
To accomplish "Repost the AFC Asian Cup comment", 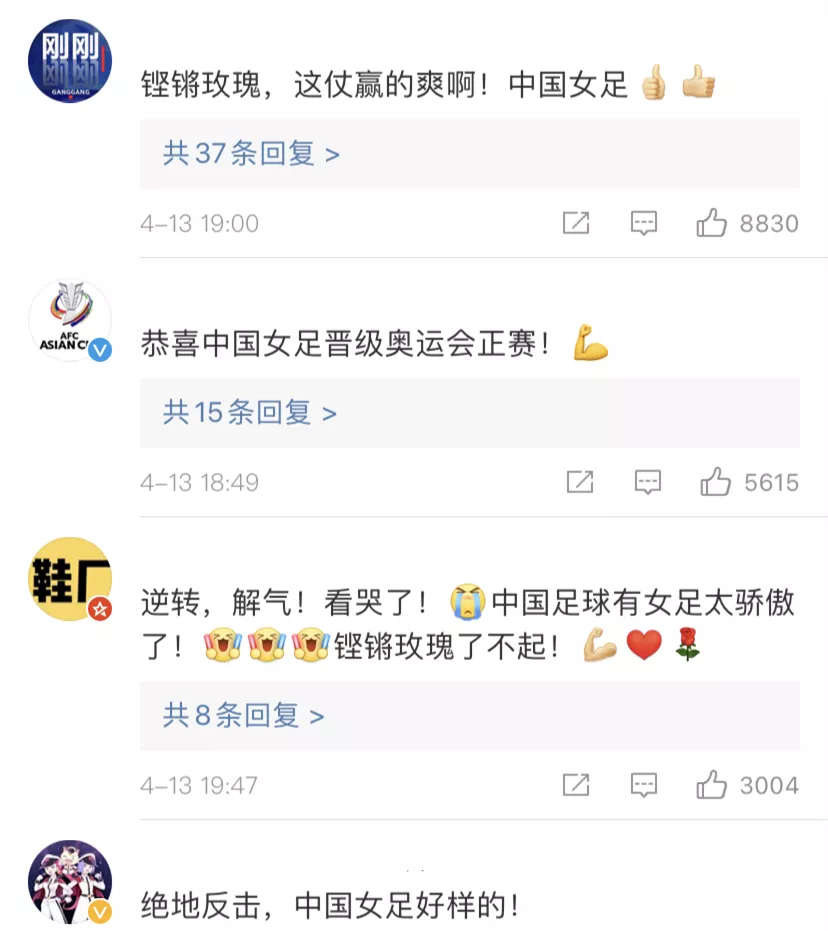I will (580, 483).
